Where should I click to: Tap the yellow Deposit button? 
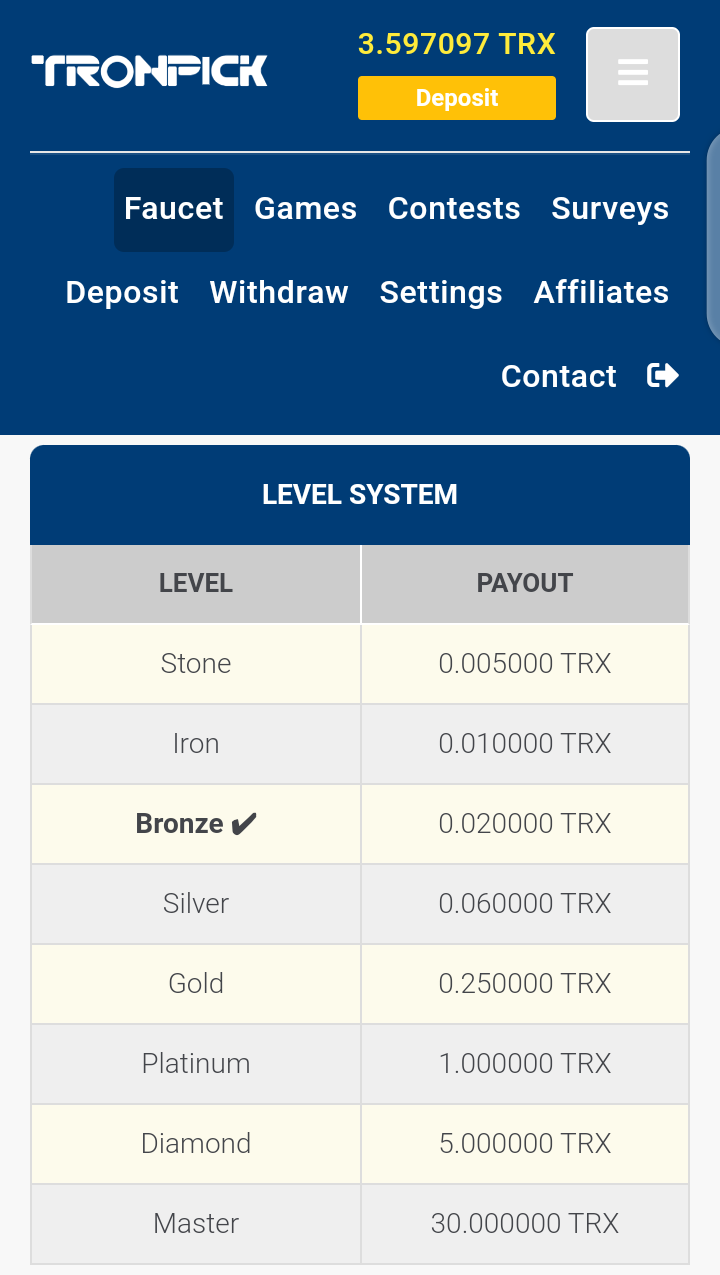pyautogui.click(x=456, y=98)
